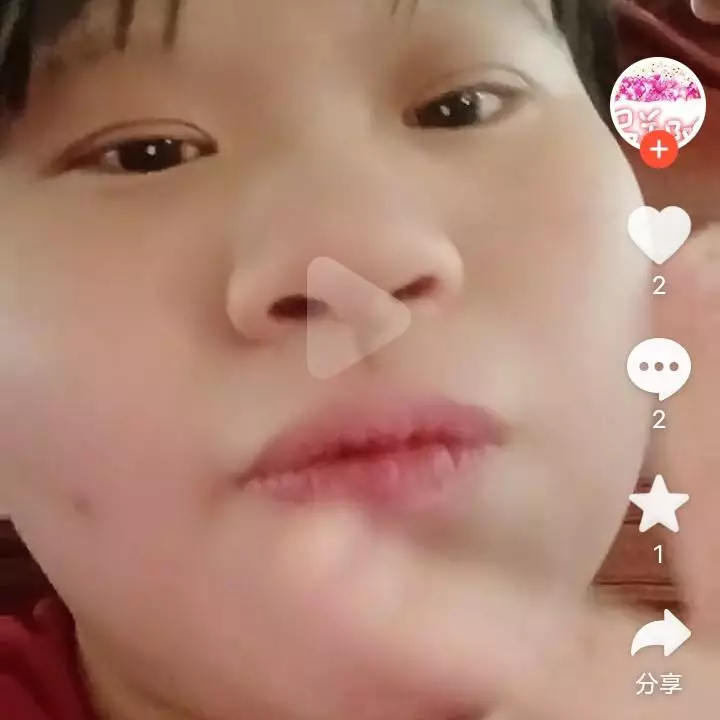This screenshot has height=720, width=720.
Task: Open the creator's profile avatar
Action: [x=657, y=102]
